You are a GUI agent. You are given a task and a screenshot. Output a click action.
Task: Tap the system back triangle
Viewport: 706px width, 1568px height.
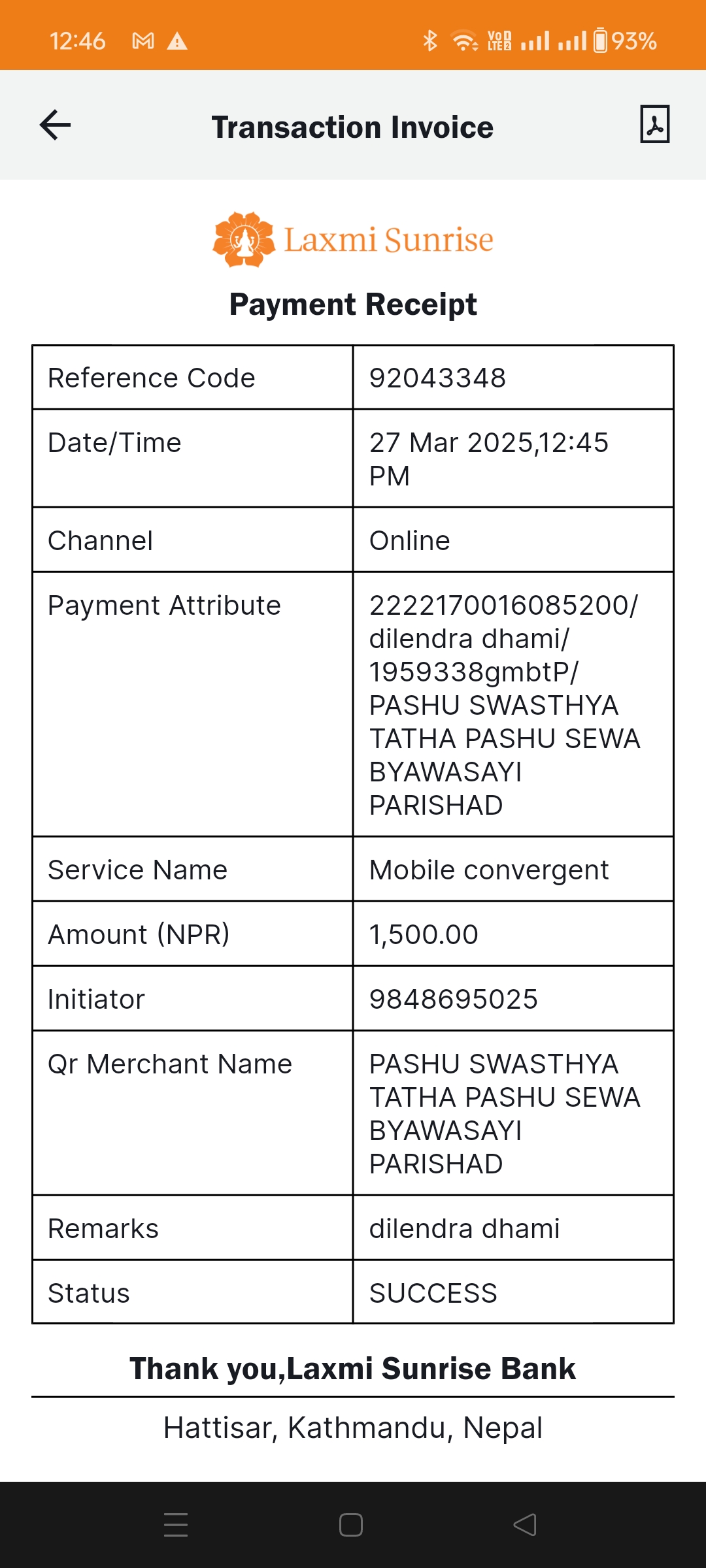tap(525, 1525)
